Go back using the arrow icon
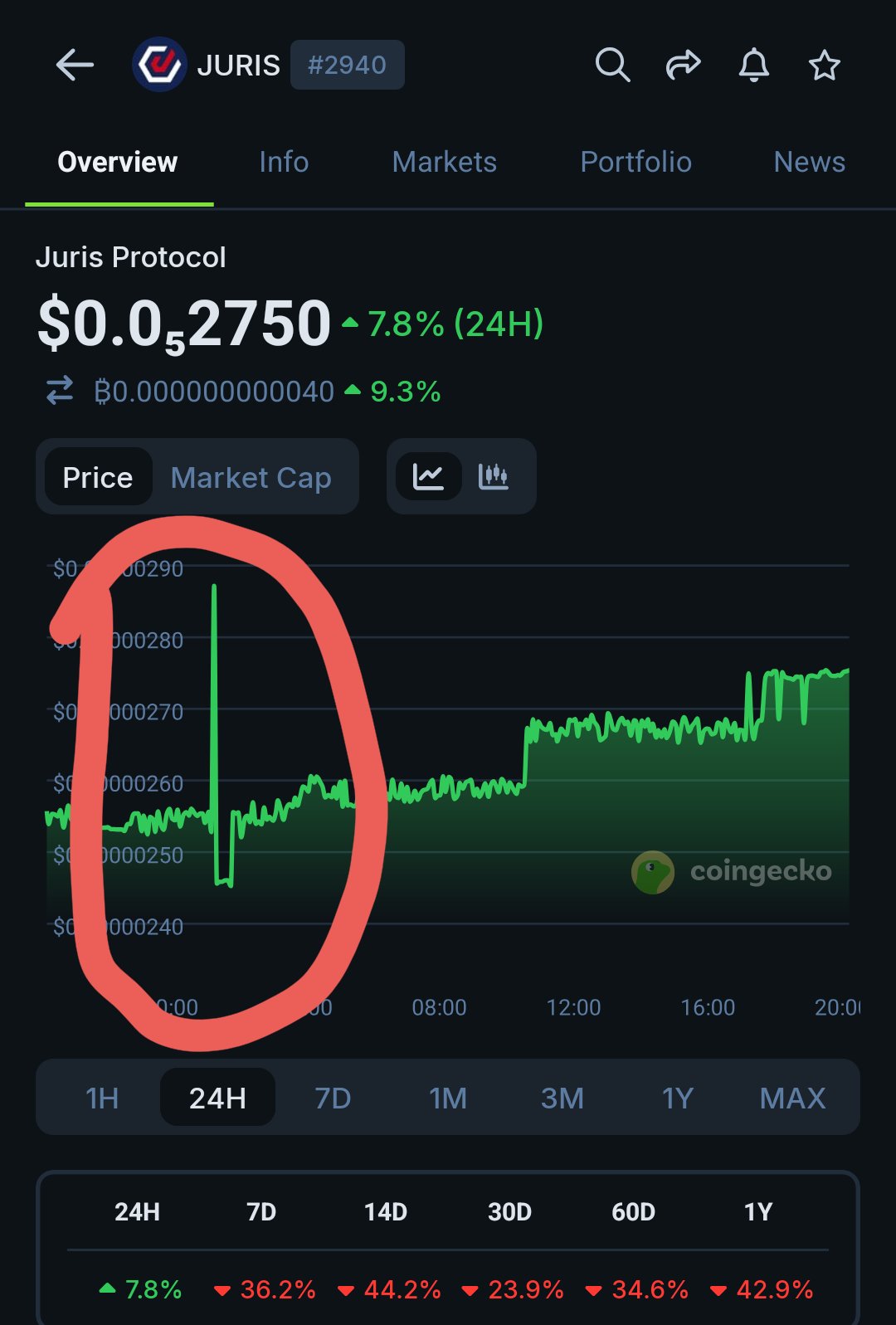Screen dimensions: 896x1325 [75, 65]
